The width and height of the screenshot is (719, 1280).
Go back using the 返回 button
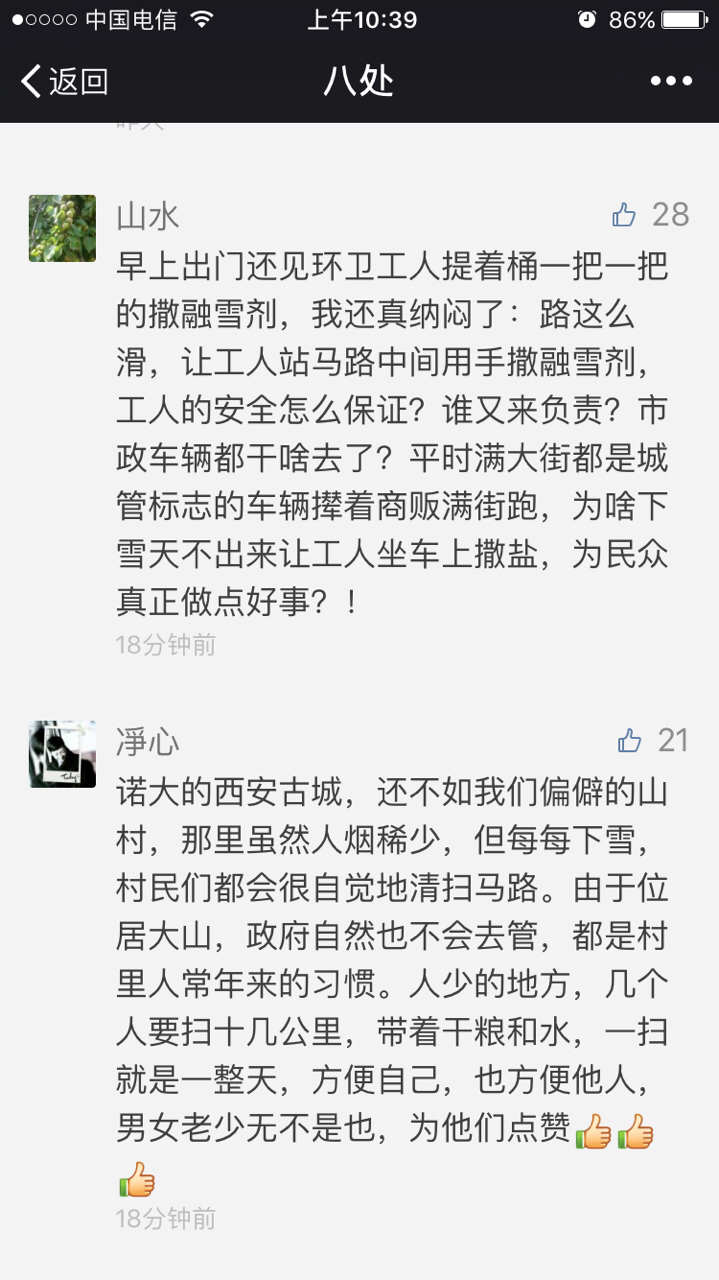pos(64,81)
